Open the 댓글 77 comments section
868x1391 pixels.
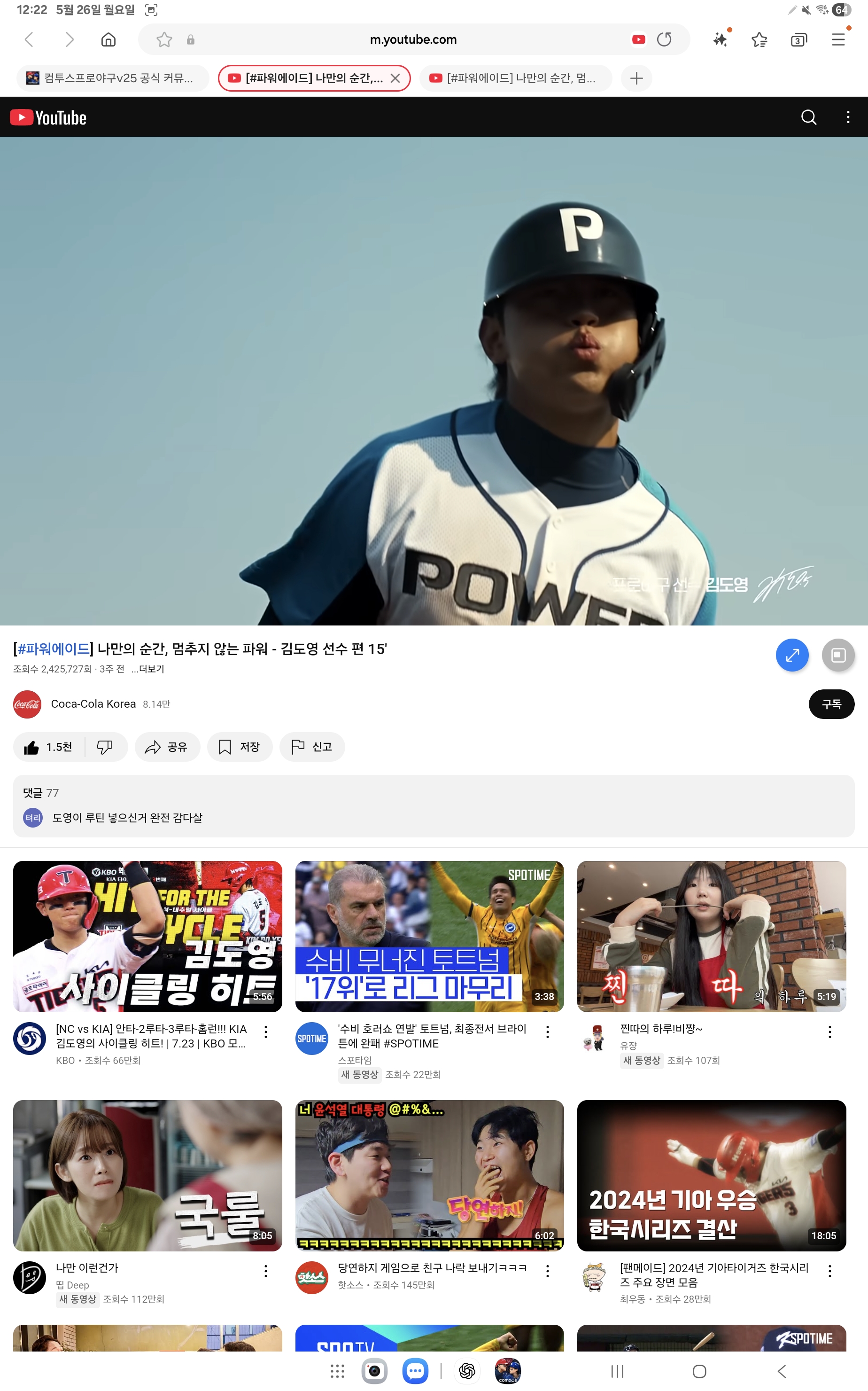[x=434, y=806]
